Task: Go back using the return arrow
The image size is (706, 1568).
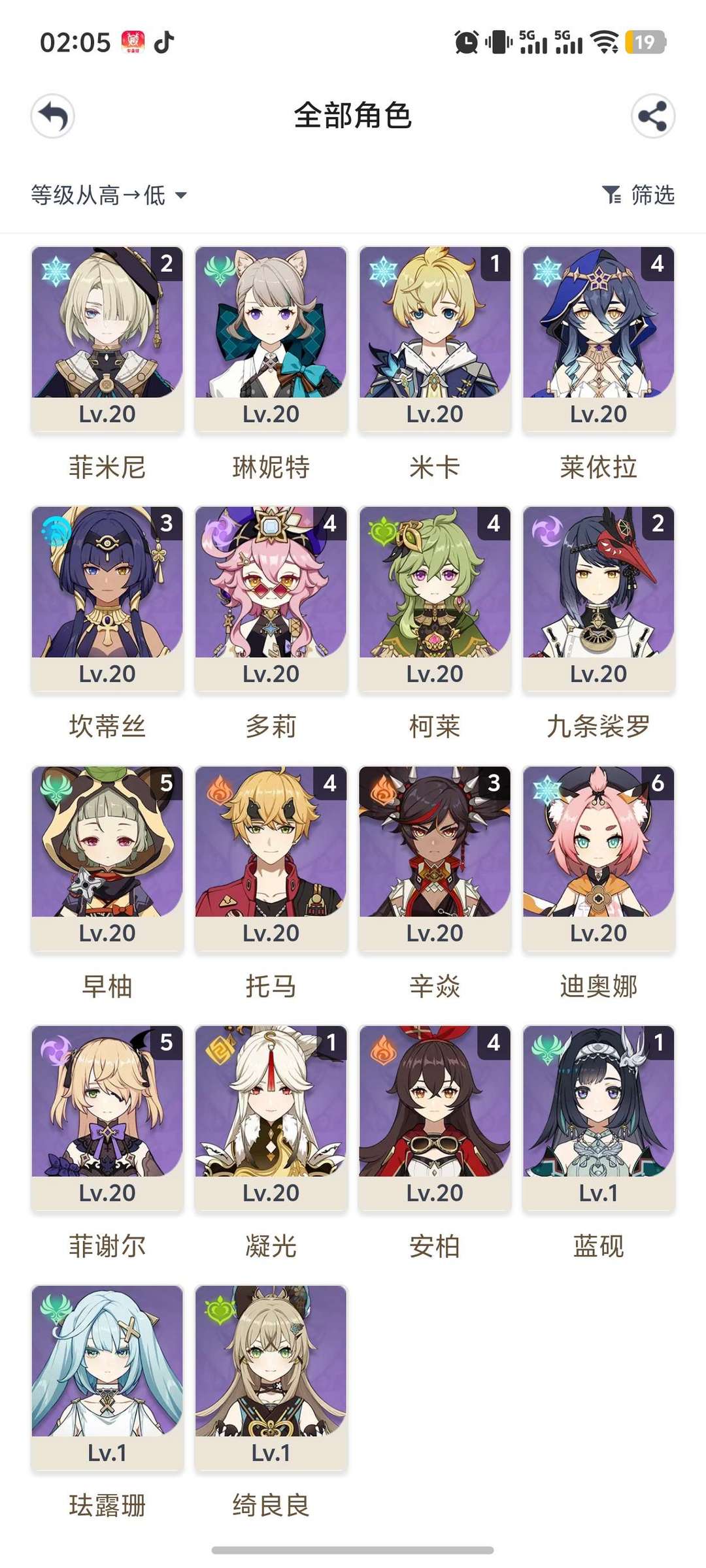Action: click(52, 116)
